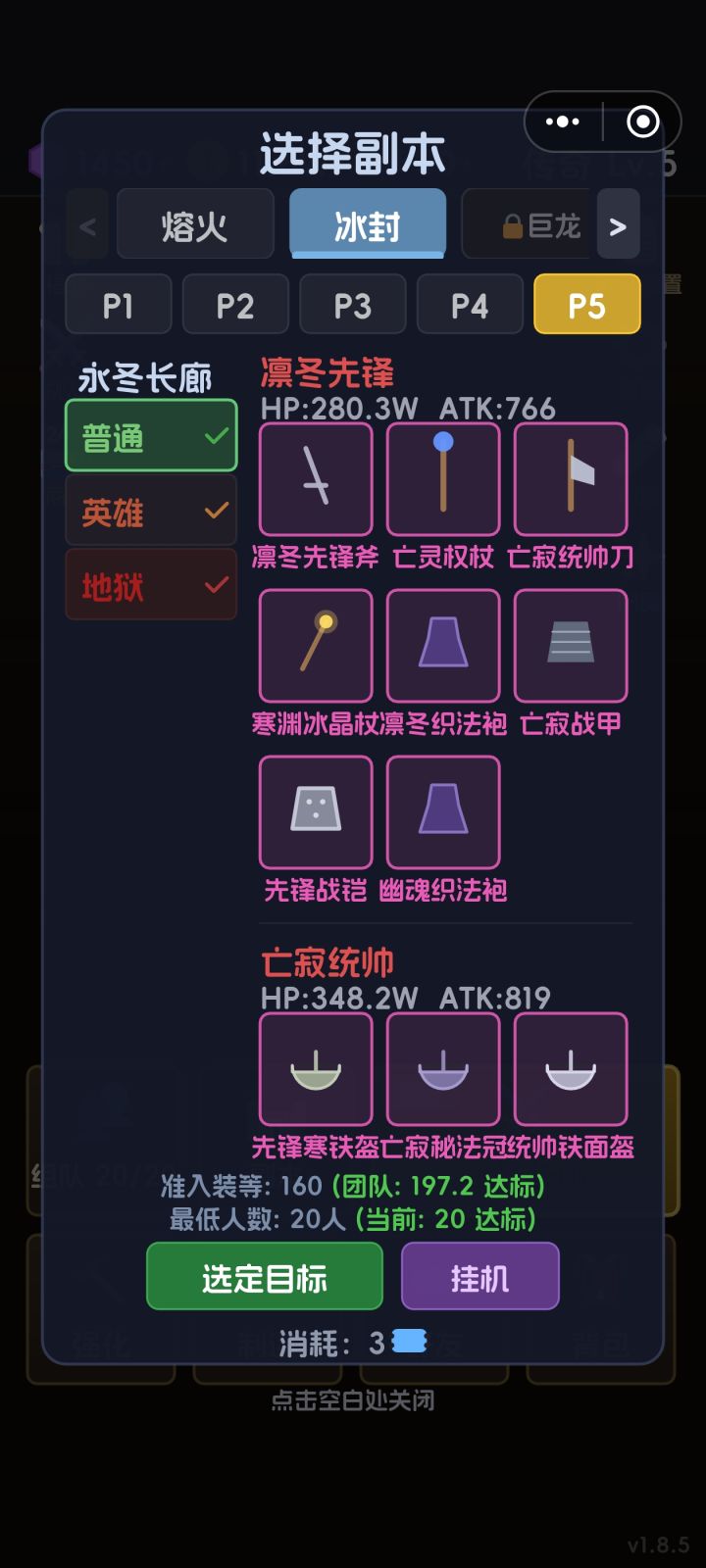Viewport: 706px width, 1568px height.
Task: Open the top-right more options menu
Action: [561, 121]
